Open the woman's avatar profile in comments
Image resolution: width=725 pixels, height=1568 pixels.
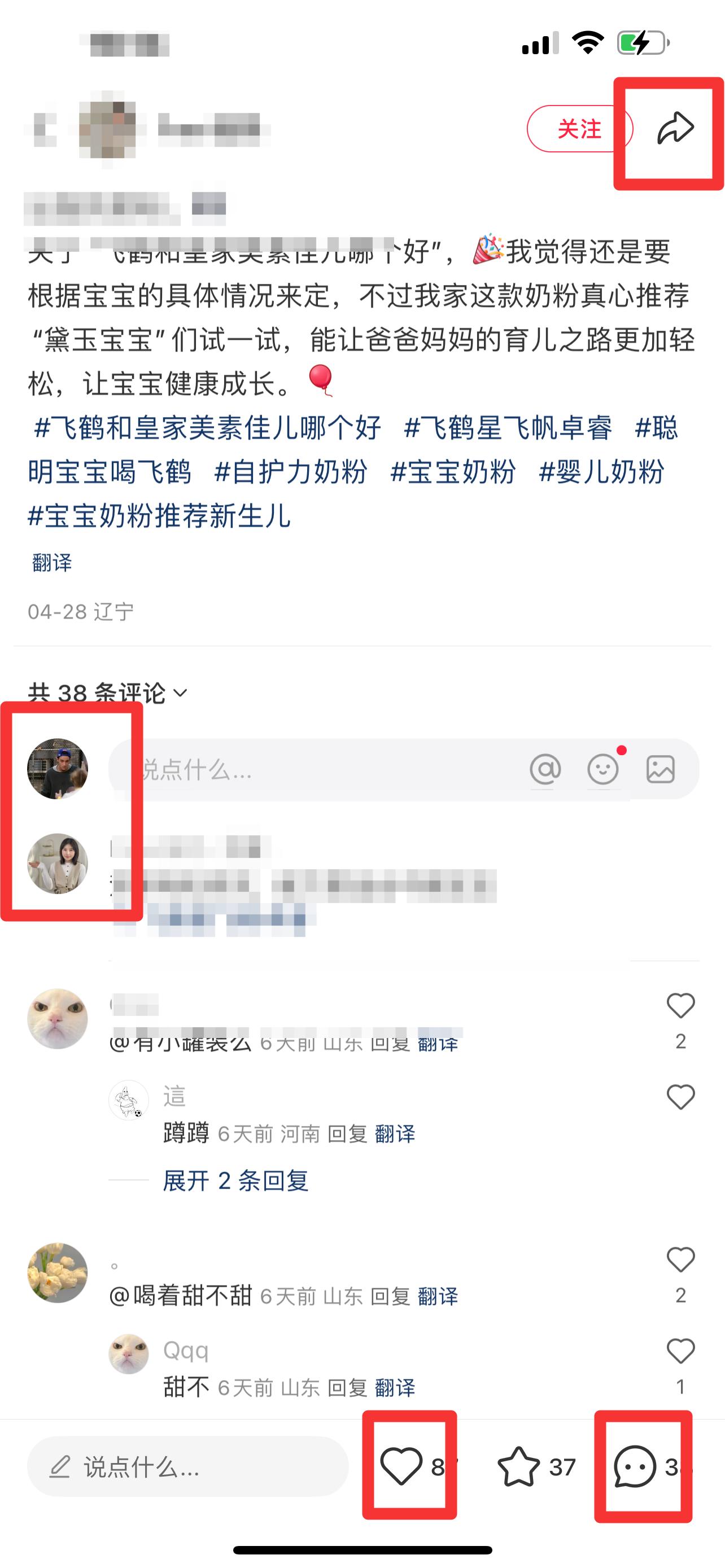[58, 864]
